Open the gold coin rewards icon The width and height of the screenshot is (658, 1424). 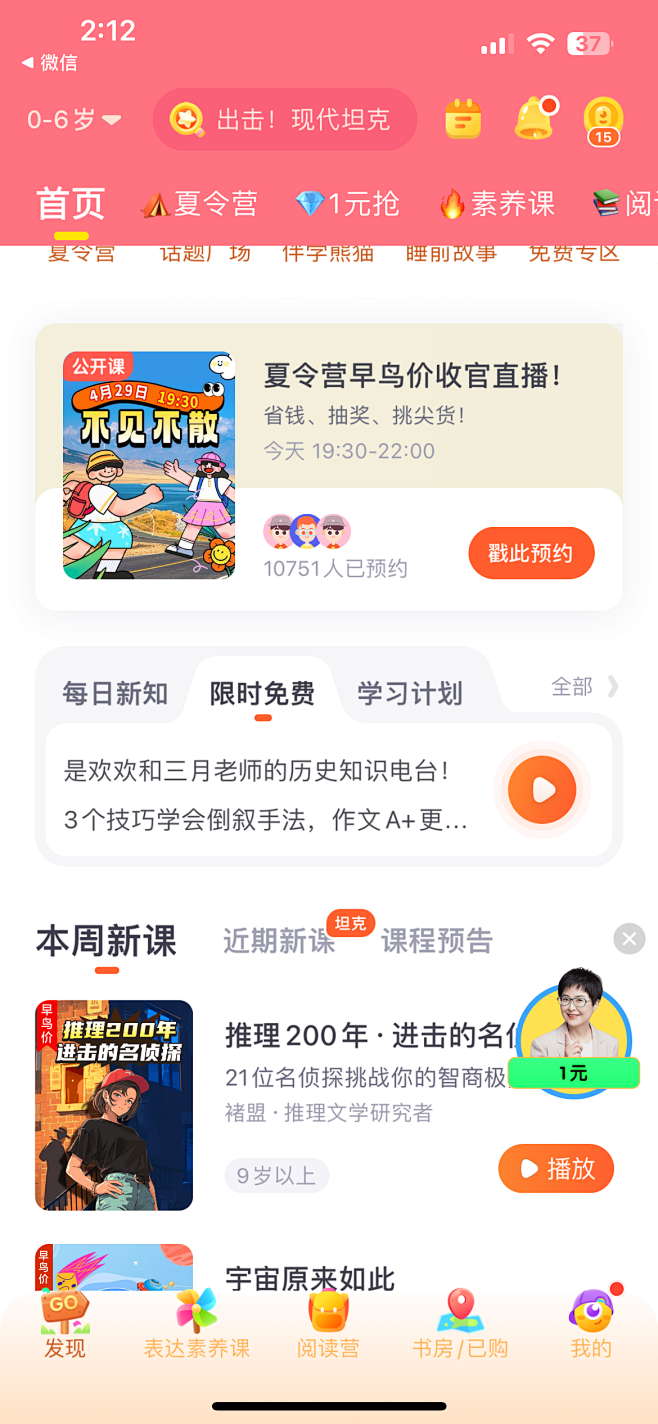(603, 121)
